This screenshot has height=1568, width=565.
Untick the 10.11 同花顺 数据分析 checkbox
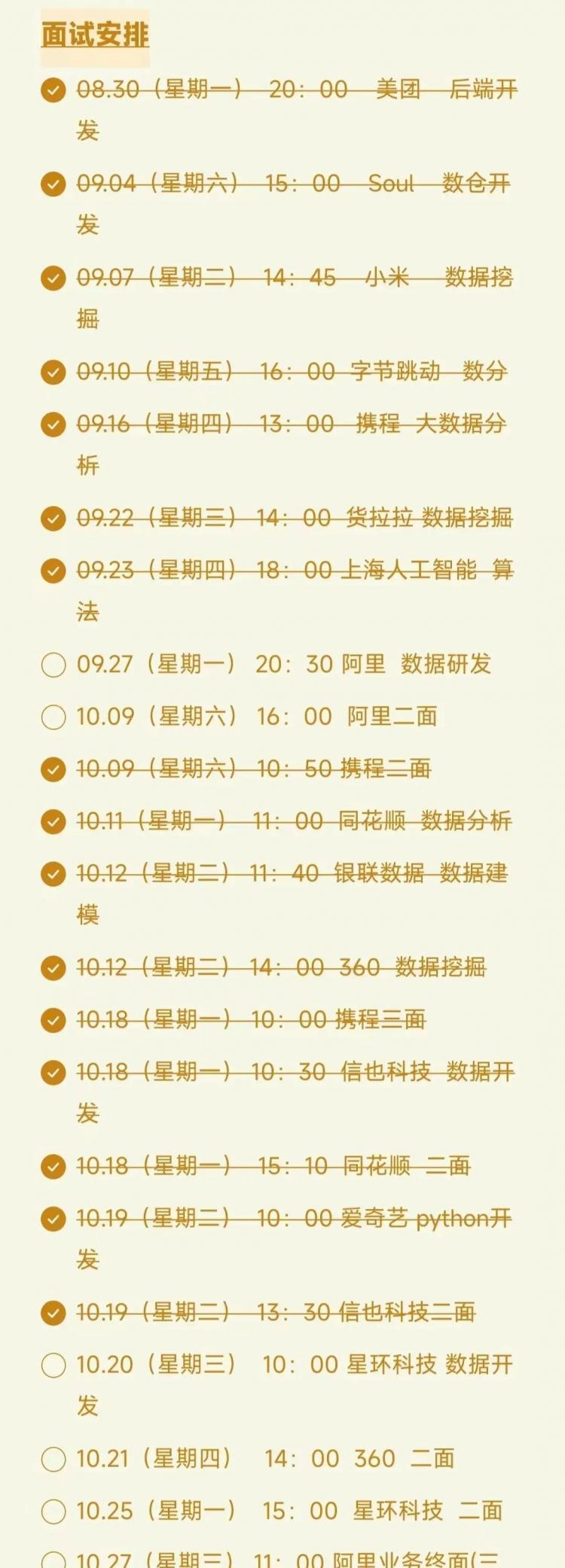53,821
